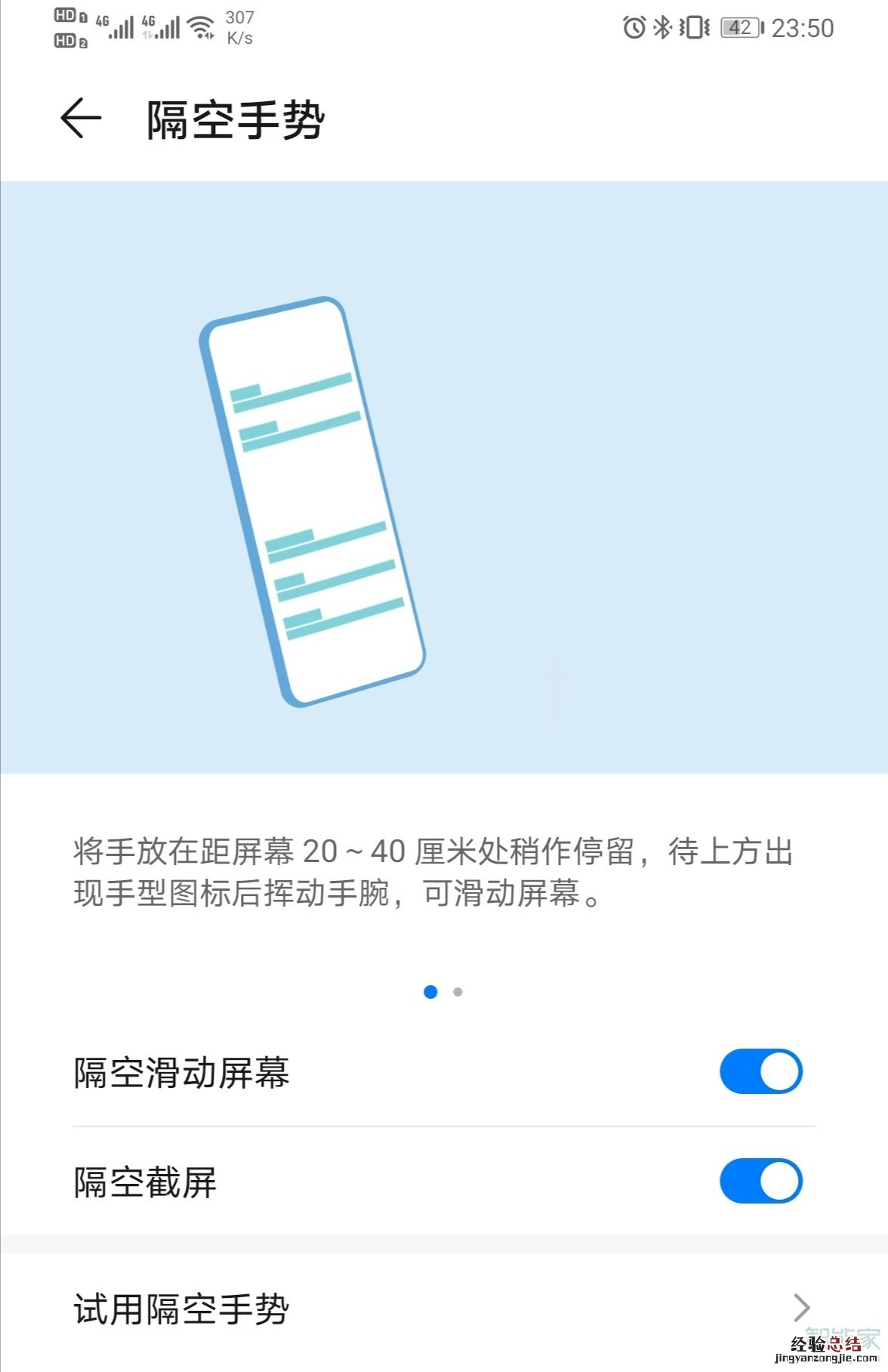Turn off the 隔空截屏 switch
The width and height of the screenshot is (888, 1372).
[x=760, y=1181]
